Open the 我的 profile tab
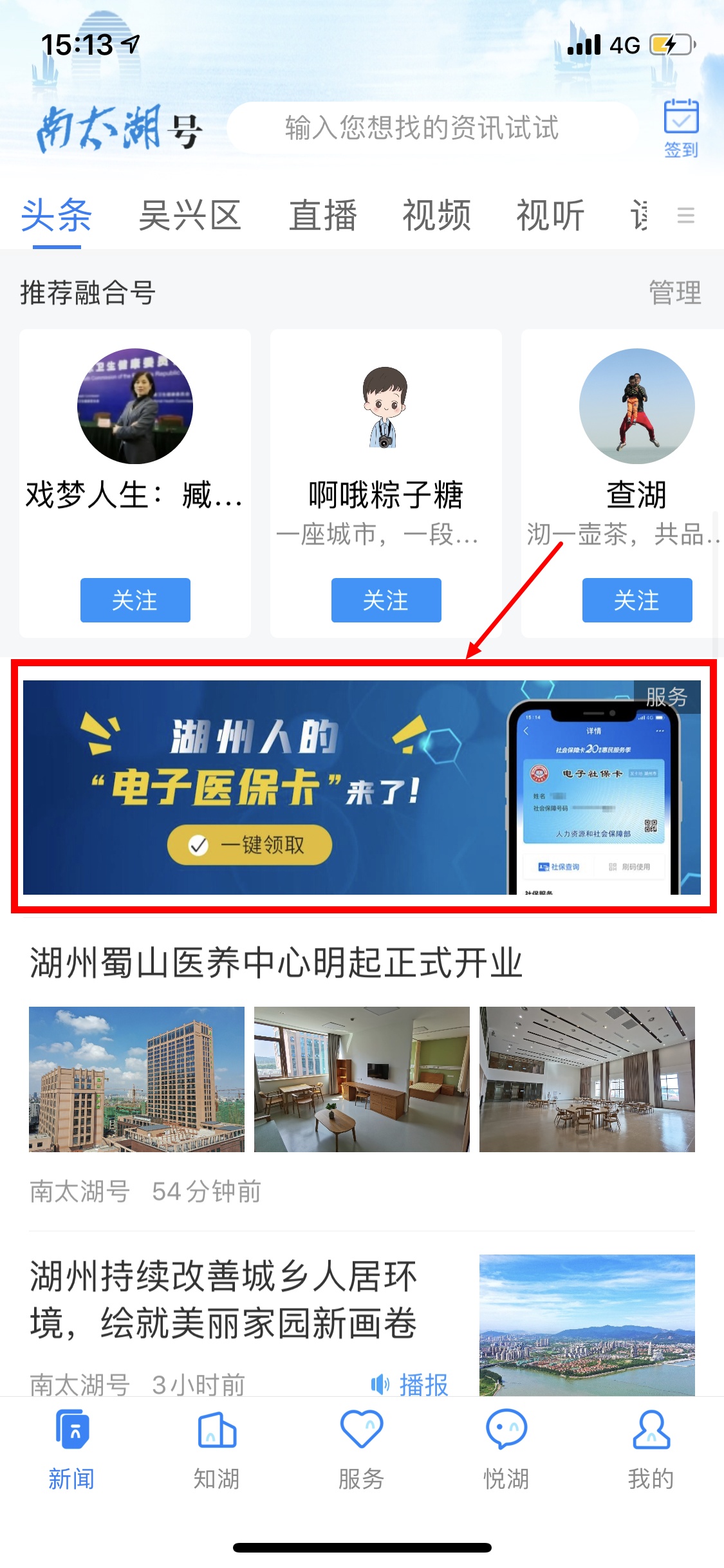Viewport: 724px width, 1568px height. tap(651, 1449)
